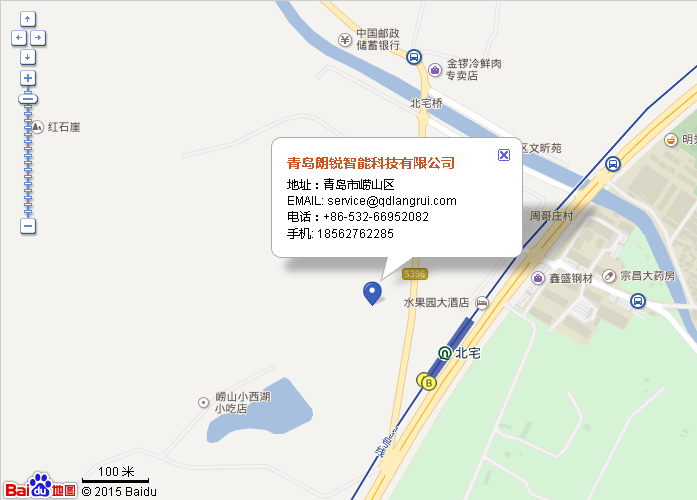Close the company info popup
This screenshot has height=500, width=697.
[x=504, y=155]
